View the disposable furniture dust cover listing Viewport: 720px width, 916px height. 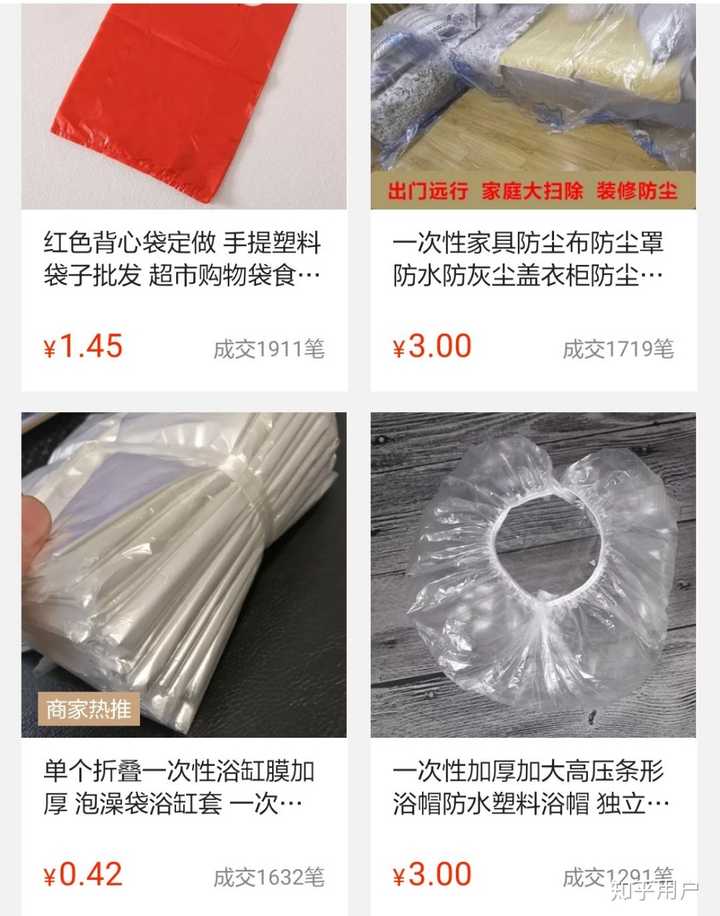click(532, 258)
